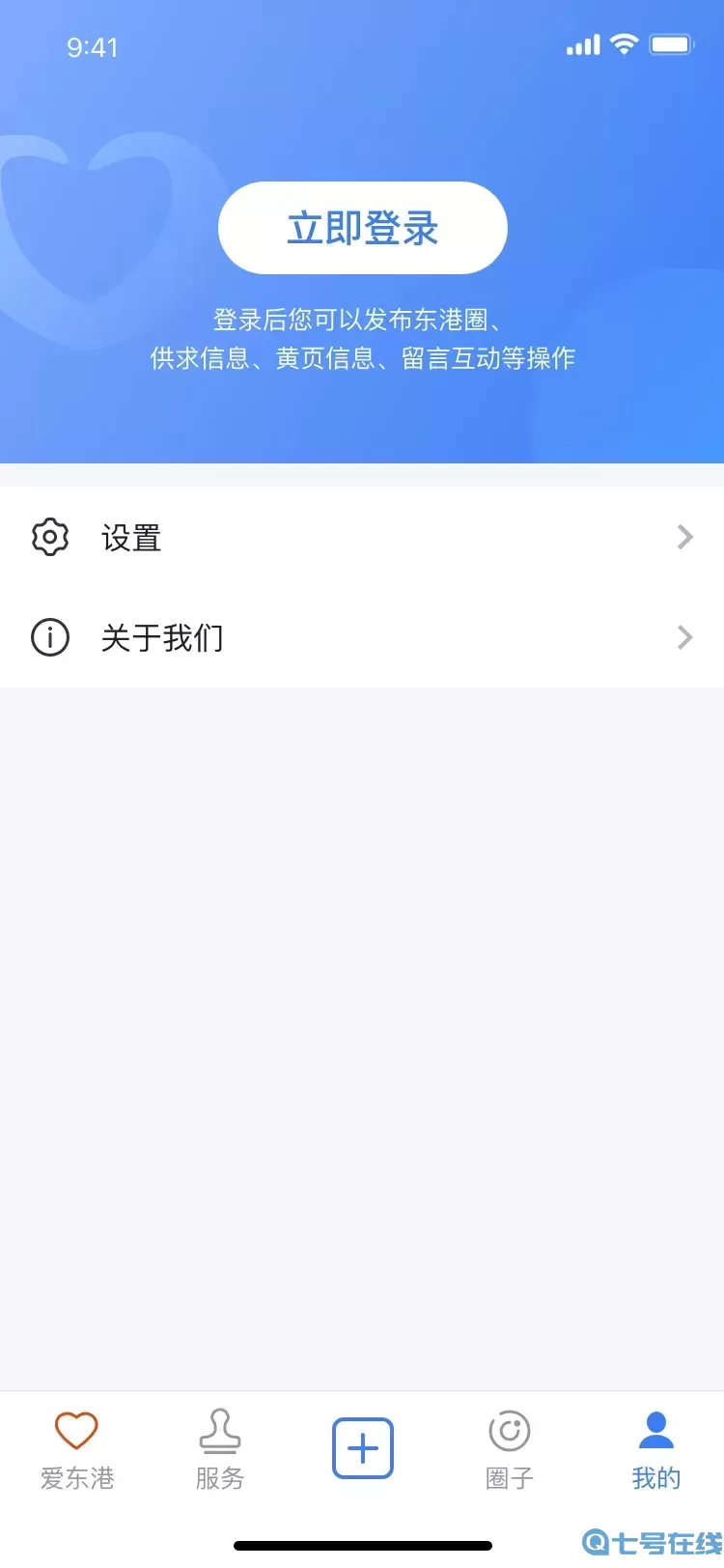Image resolution: width=724 pixels, height=1568 pixels.
Task: Tap the info icon next to 关于我们
Action: [49, 637]
